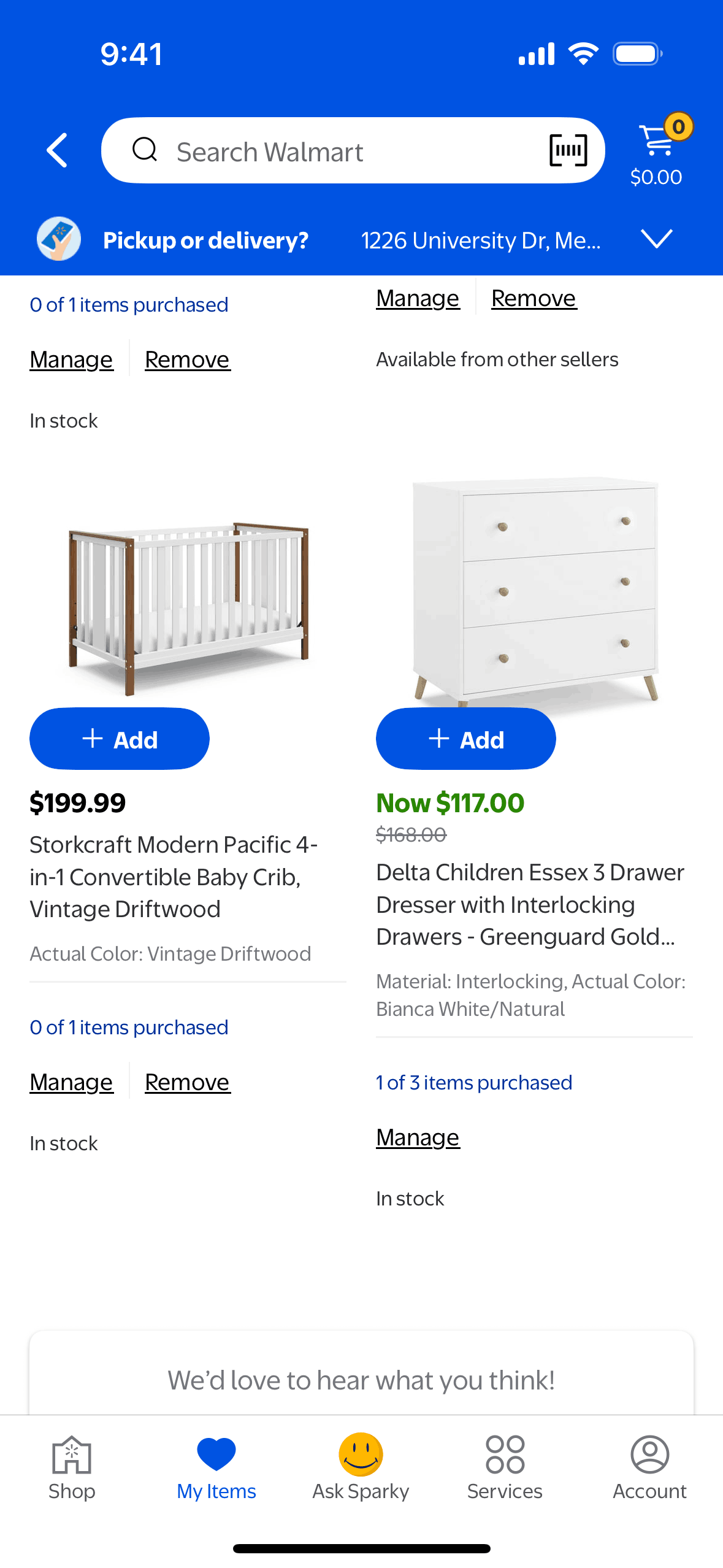Open the My Items tab
This screenshot has height=1568, width=723.
point(216,1469)
